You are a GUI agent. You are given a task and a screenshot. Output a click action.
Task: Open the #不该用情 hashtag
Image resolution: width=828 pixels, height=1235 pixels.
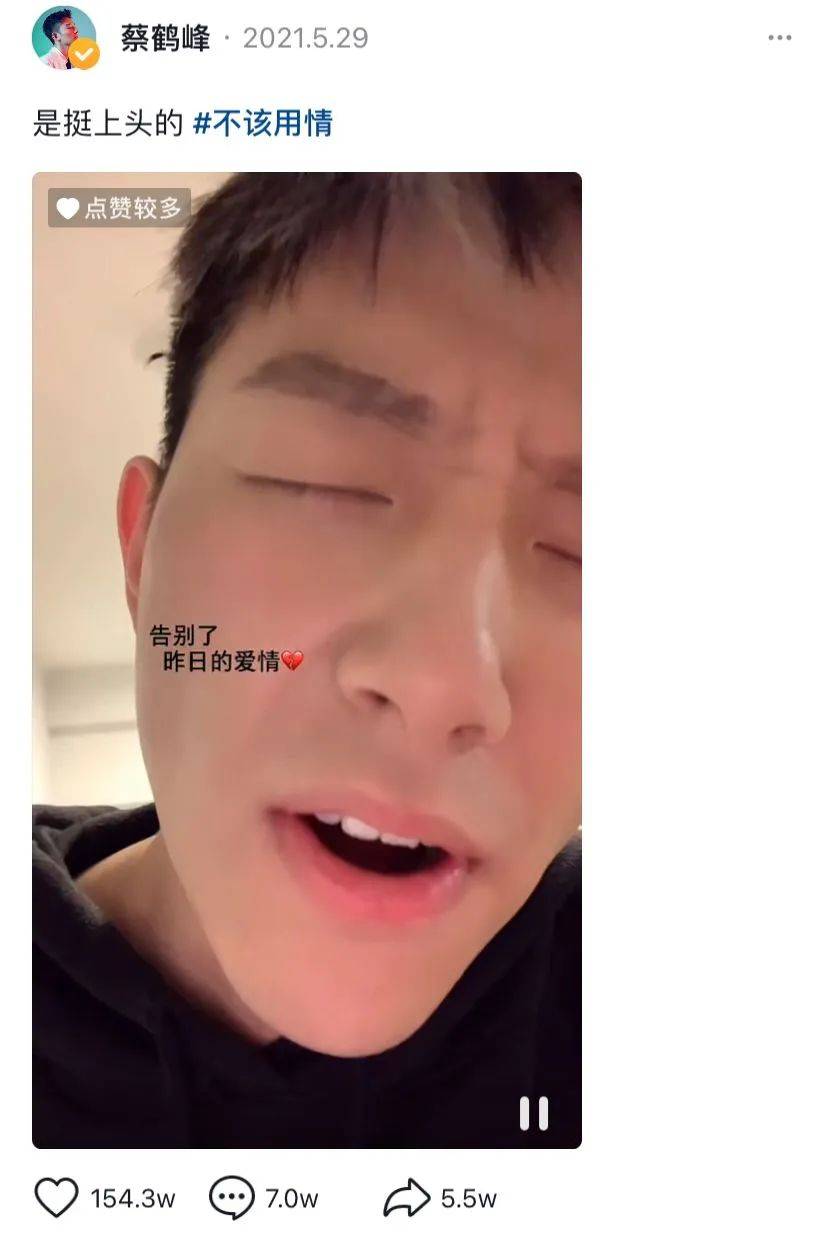(262, 124)
